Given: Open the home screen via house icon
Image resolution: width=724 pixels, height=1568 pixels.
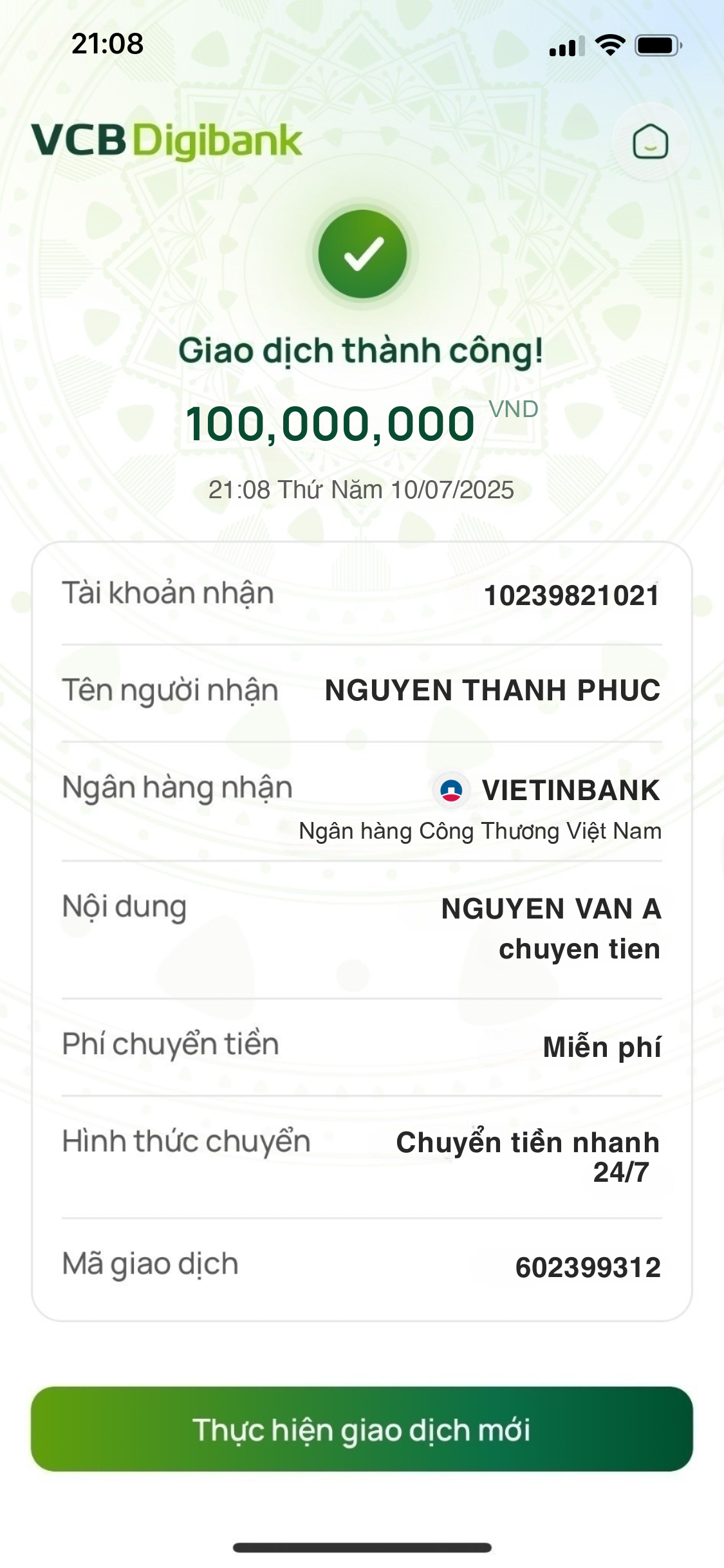Looking at the screenshot, I should pos(652,140).
